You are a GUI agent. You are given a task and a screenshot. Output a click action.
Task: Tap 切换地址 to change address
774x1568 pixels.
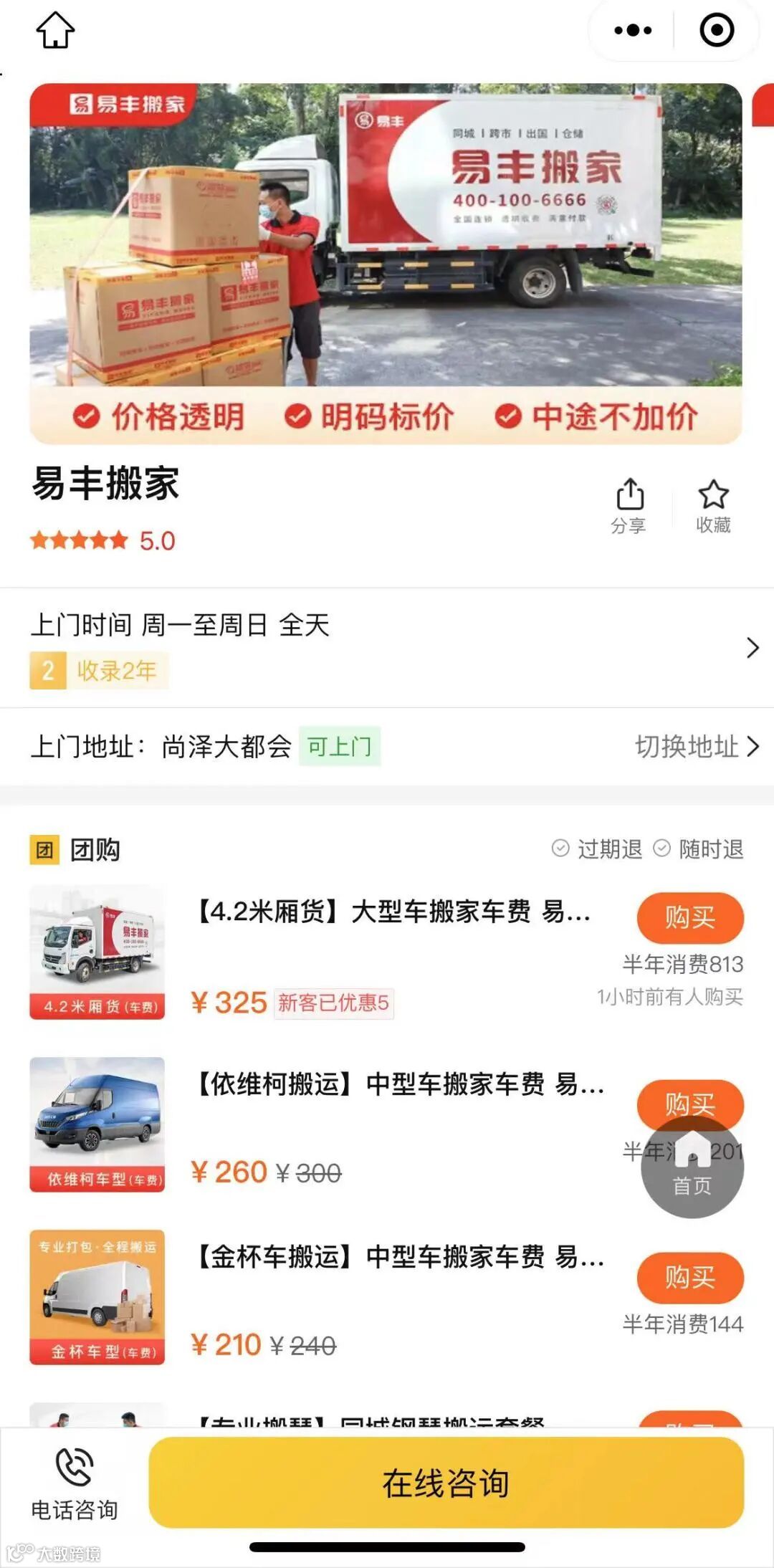coord(696,747)
